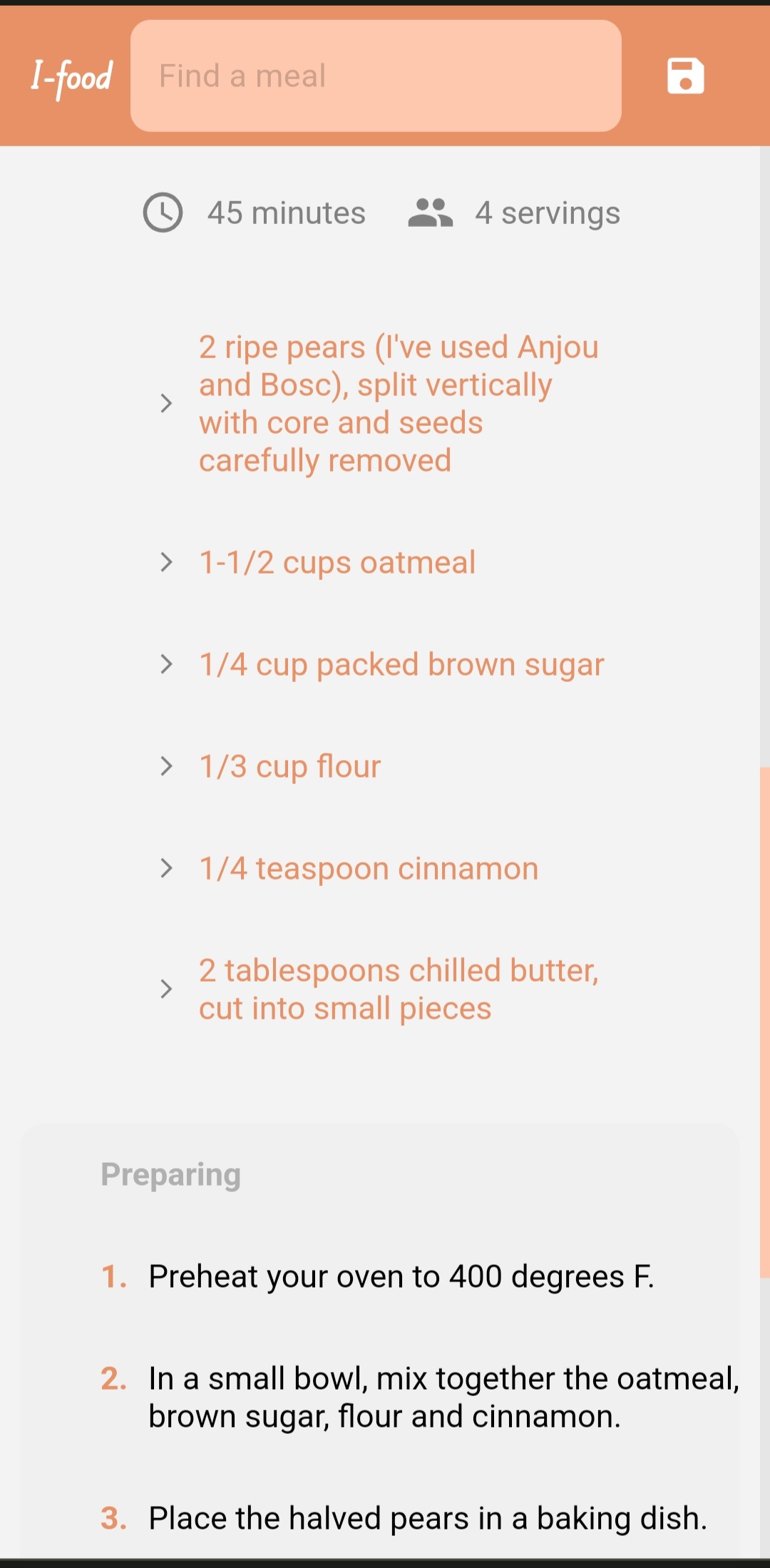
Task: Expand the cinnamon ingredient entry
Action: (168, 868)
